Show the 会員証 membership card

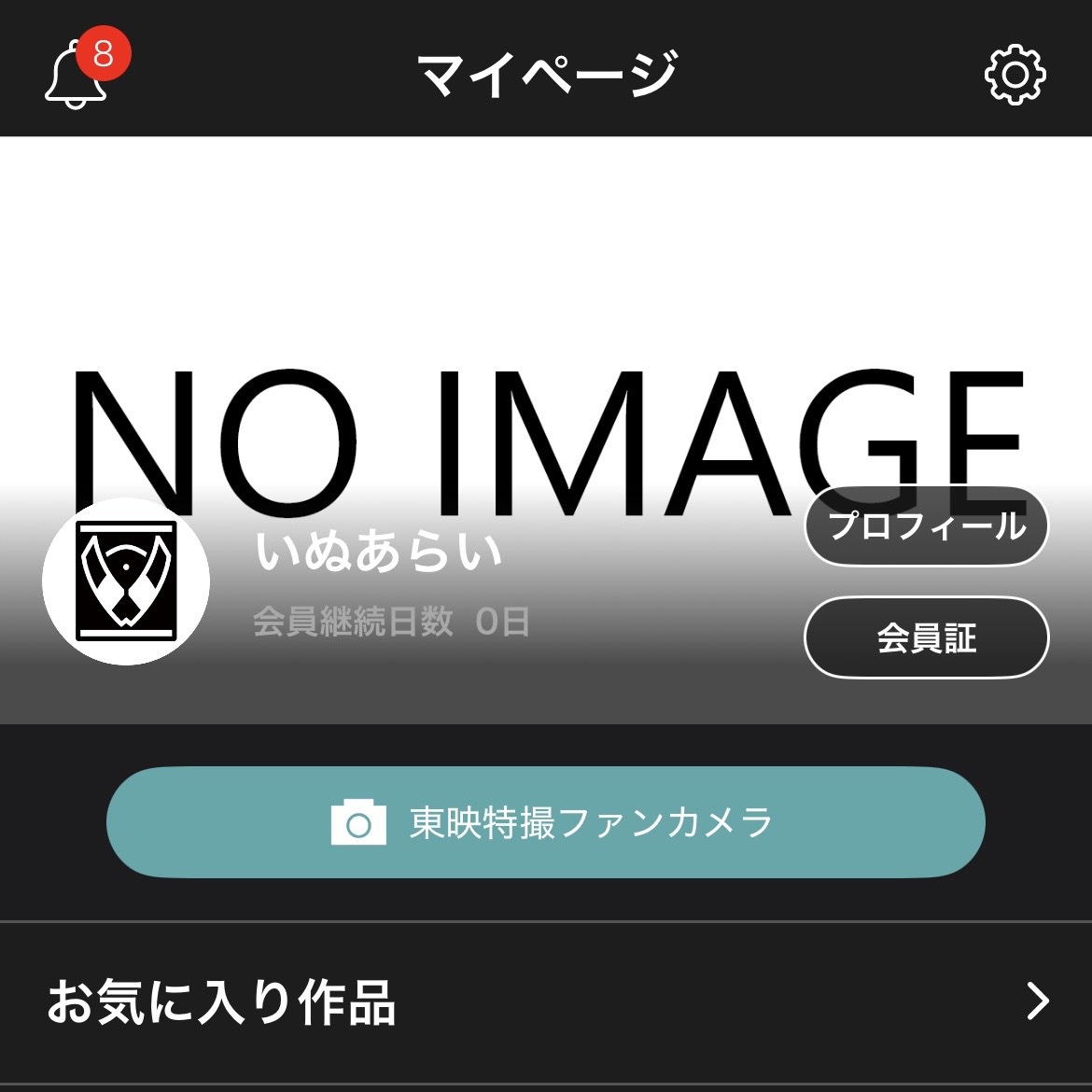pos(926,637)
